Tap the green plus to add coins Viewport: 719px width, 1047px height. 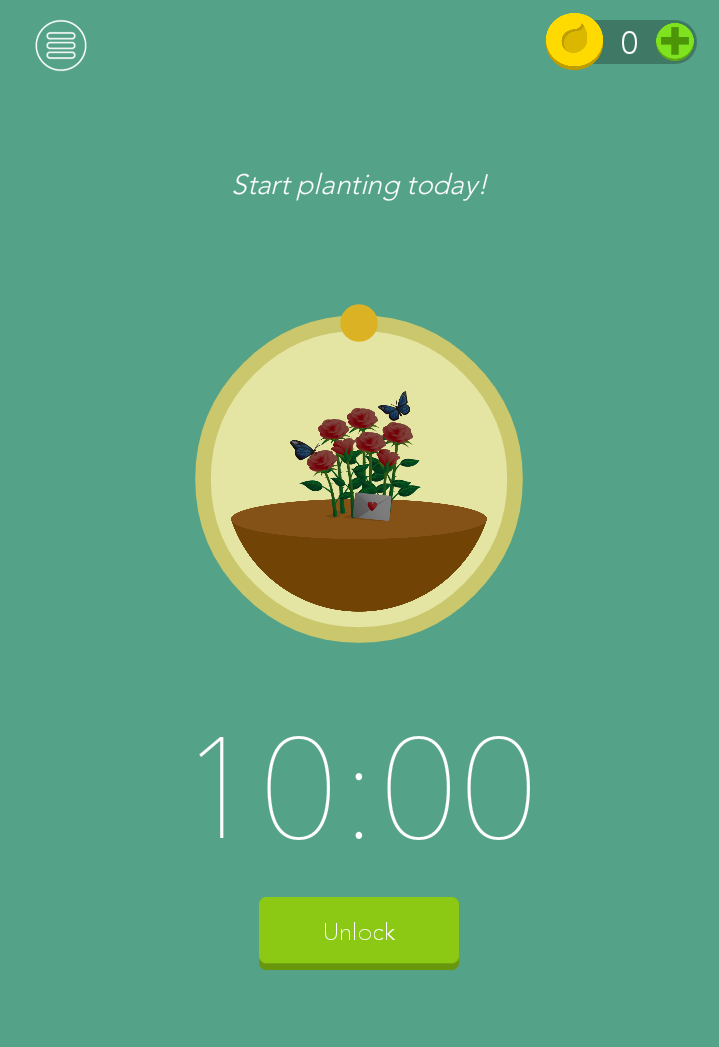675,42
